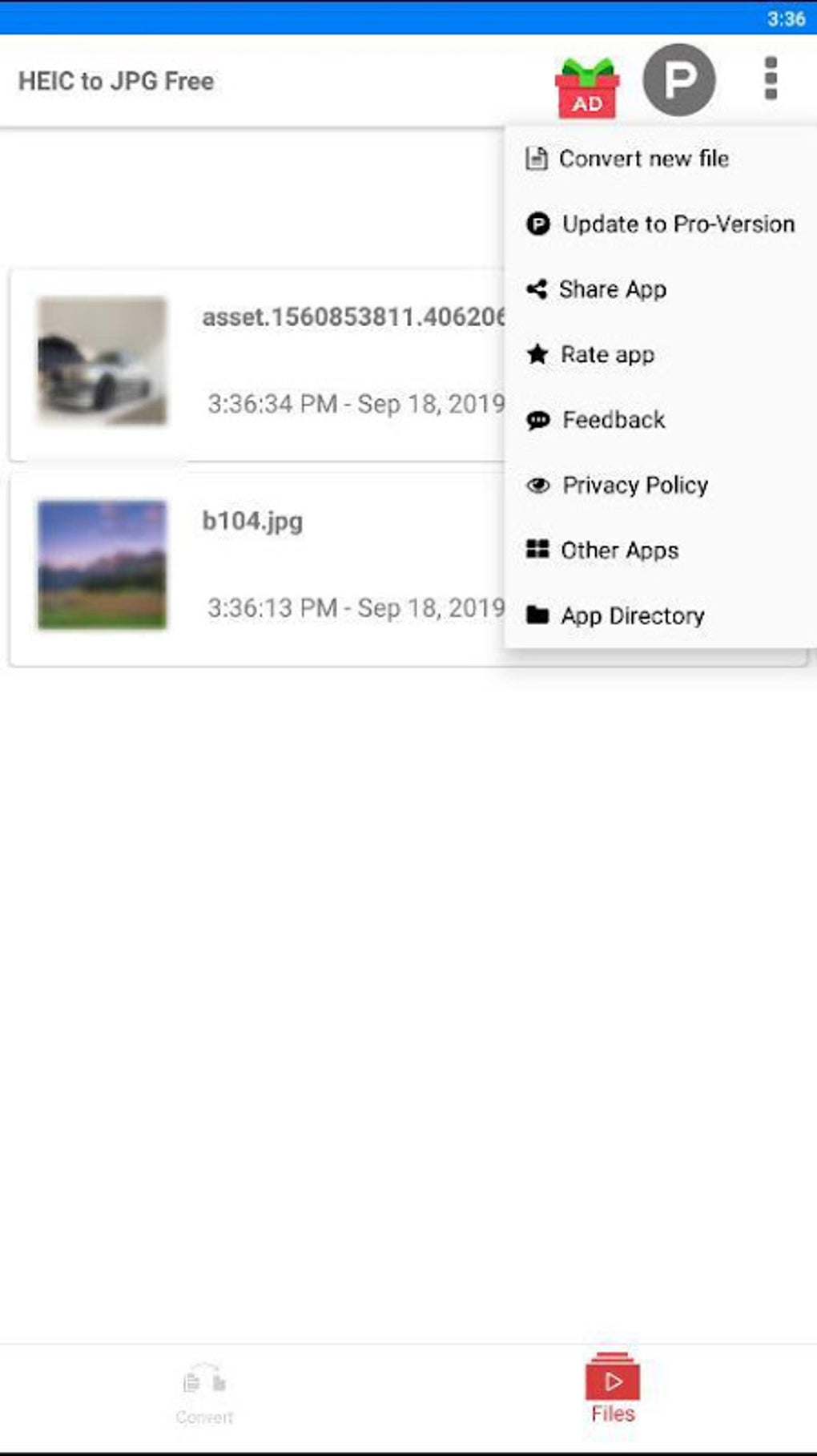Open the Share App option

614,289
